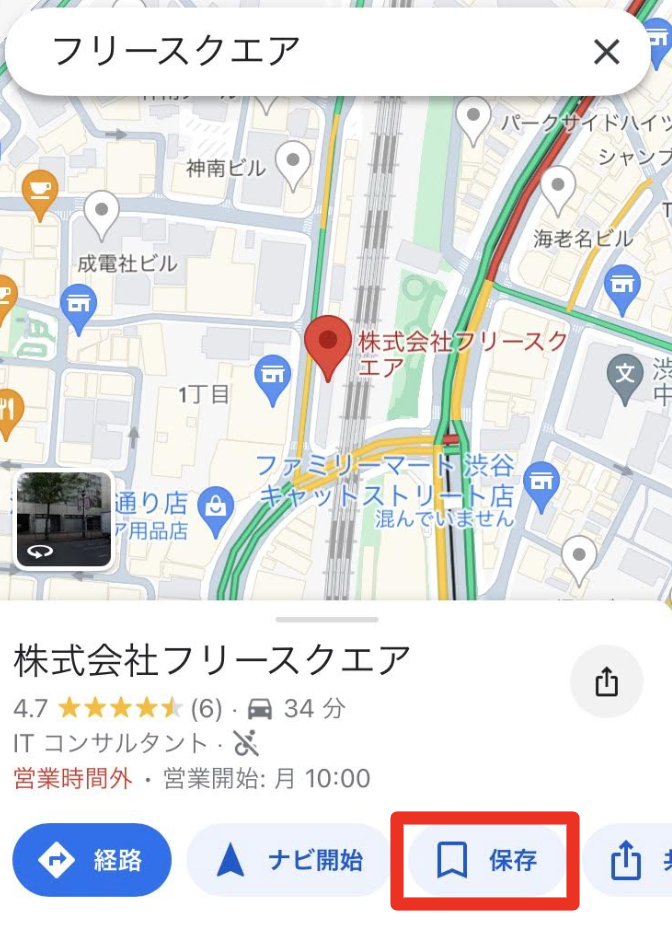Select the 神南ビル map marker
The width and height of the screenshot is (672, 928).
click(x=293, y=161)
